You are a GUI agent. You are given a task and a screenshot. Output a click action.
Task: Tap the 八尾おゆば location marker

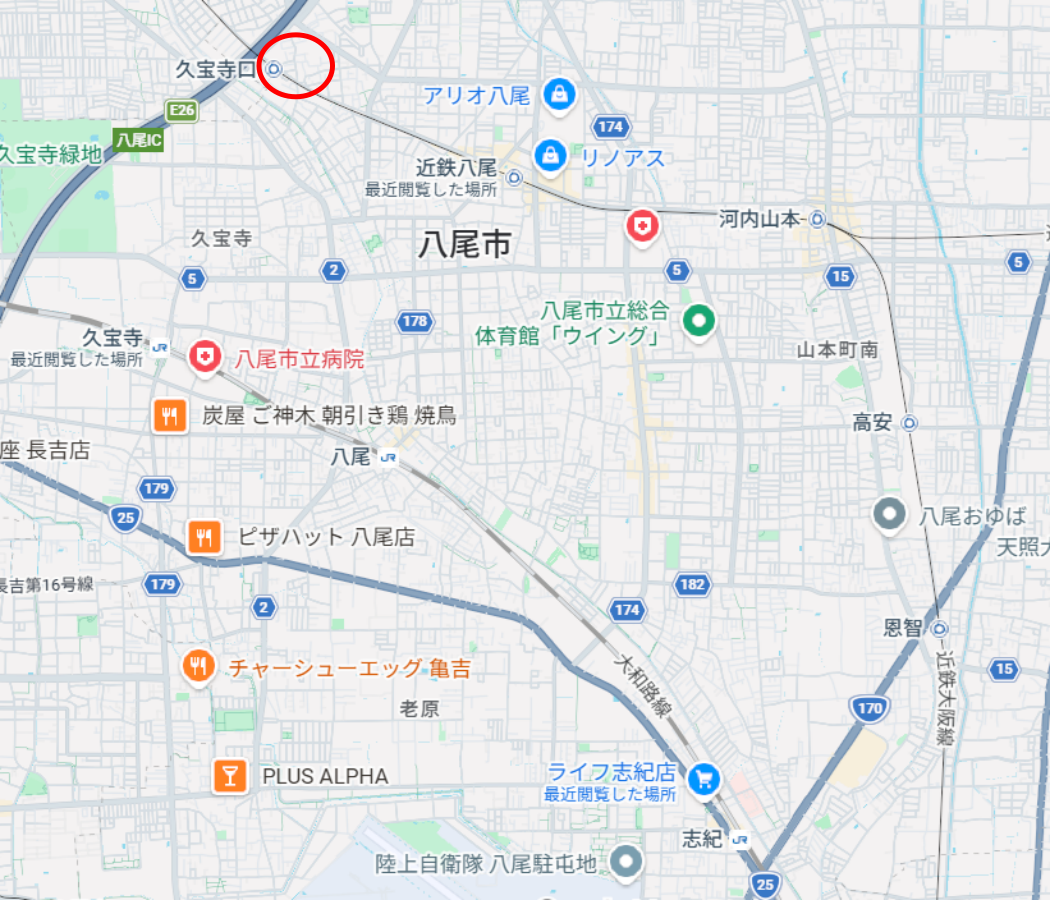[x=889, y=514]
